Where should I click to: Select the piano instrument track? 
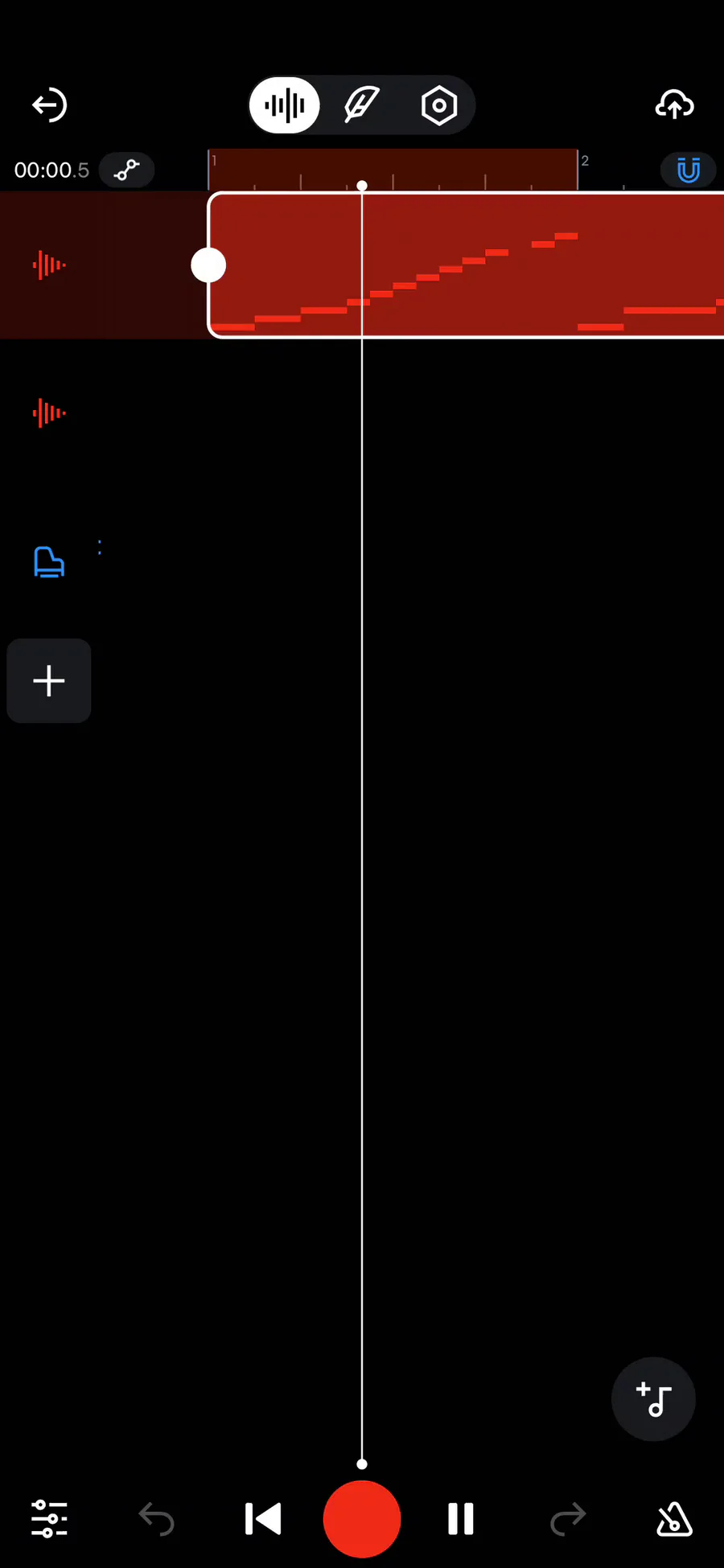[x=49, y=562]
